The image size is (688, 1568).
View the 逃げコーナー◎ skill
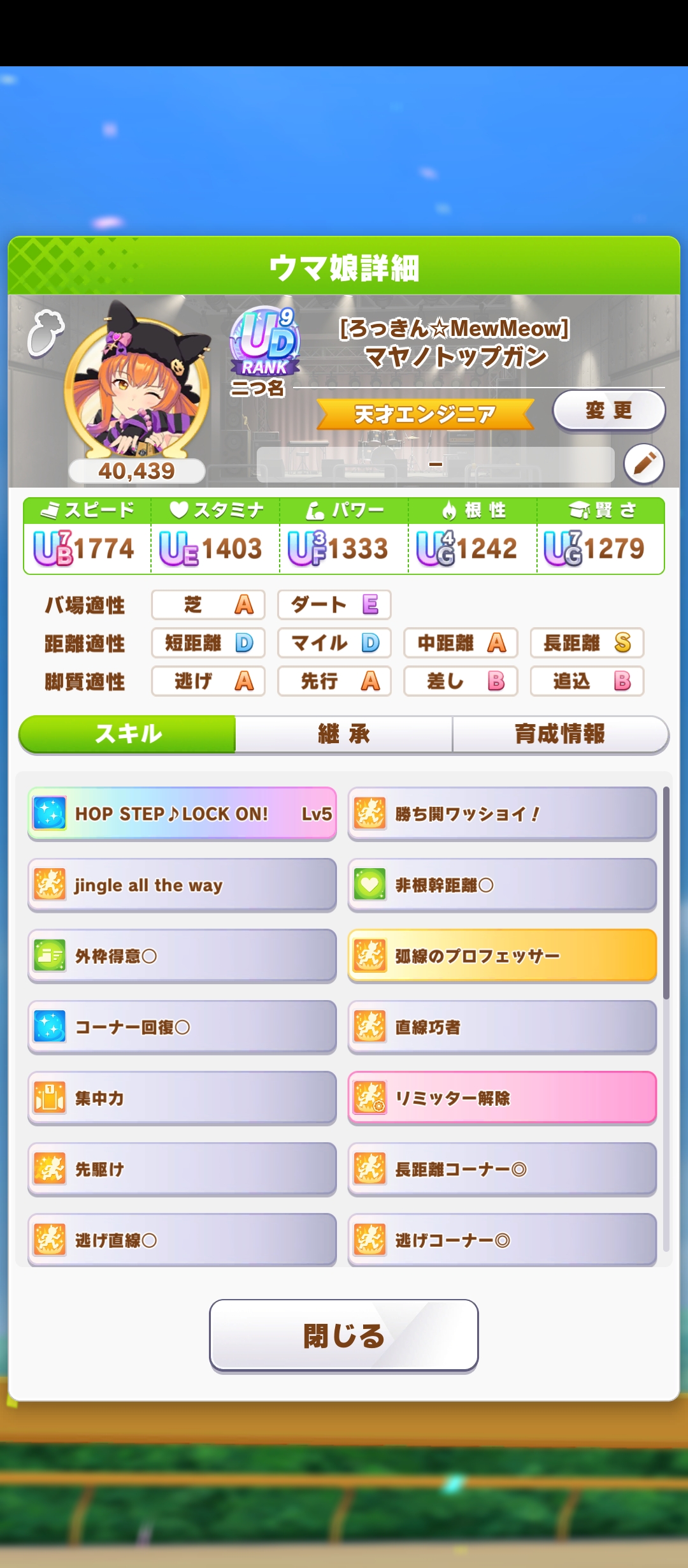click(x=502, y=1240)
